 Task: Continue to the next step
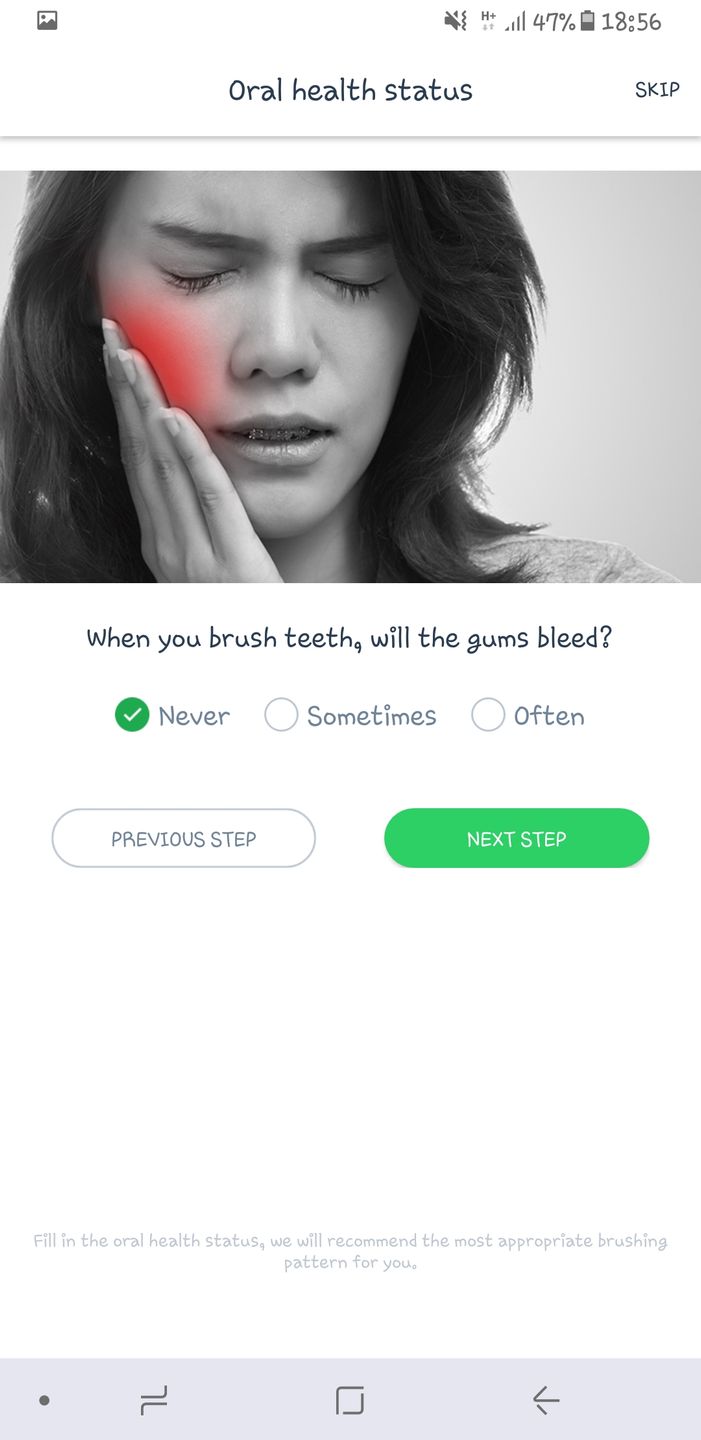tap(516, 839)
